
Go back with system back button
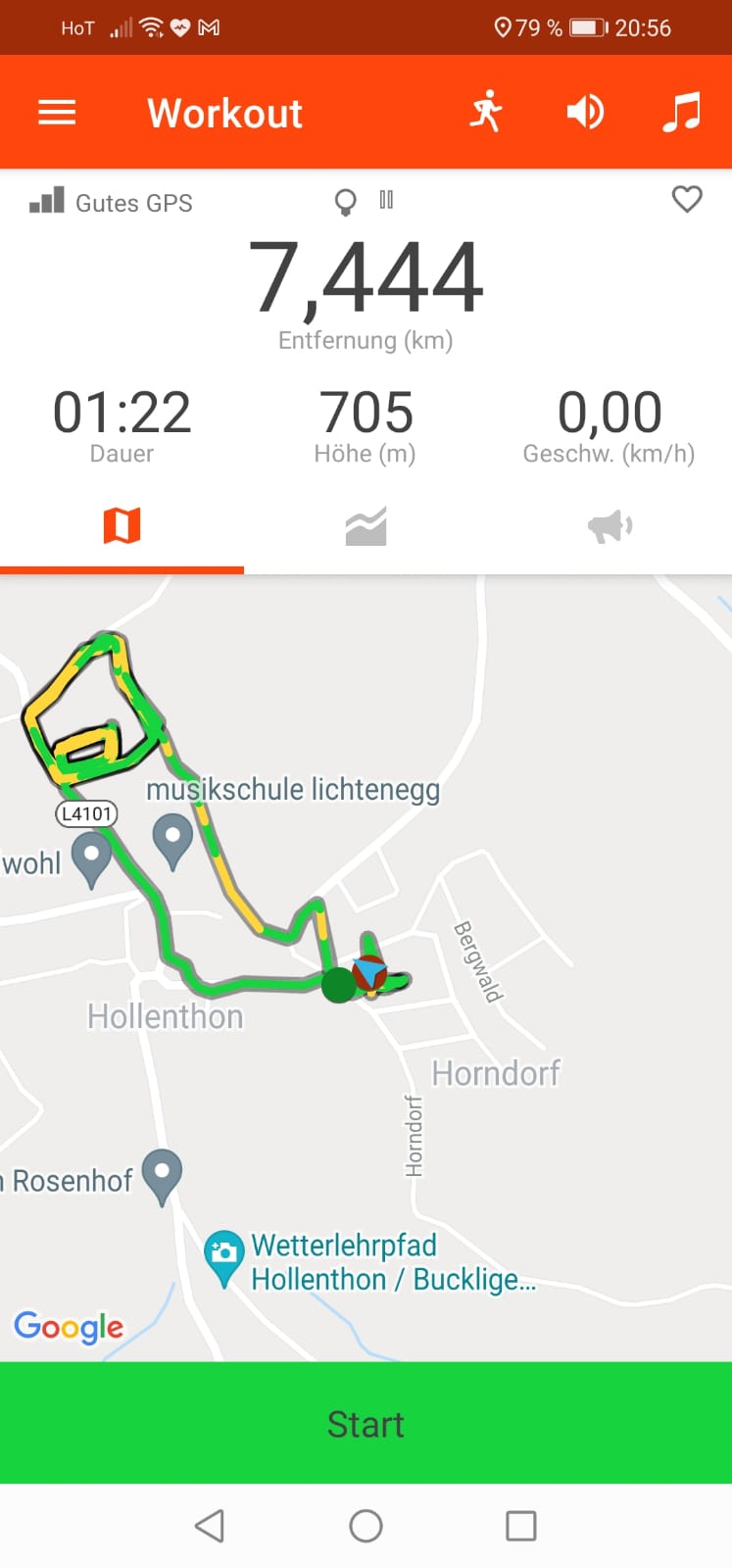(210, 1526)
